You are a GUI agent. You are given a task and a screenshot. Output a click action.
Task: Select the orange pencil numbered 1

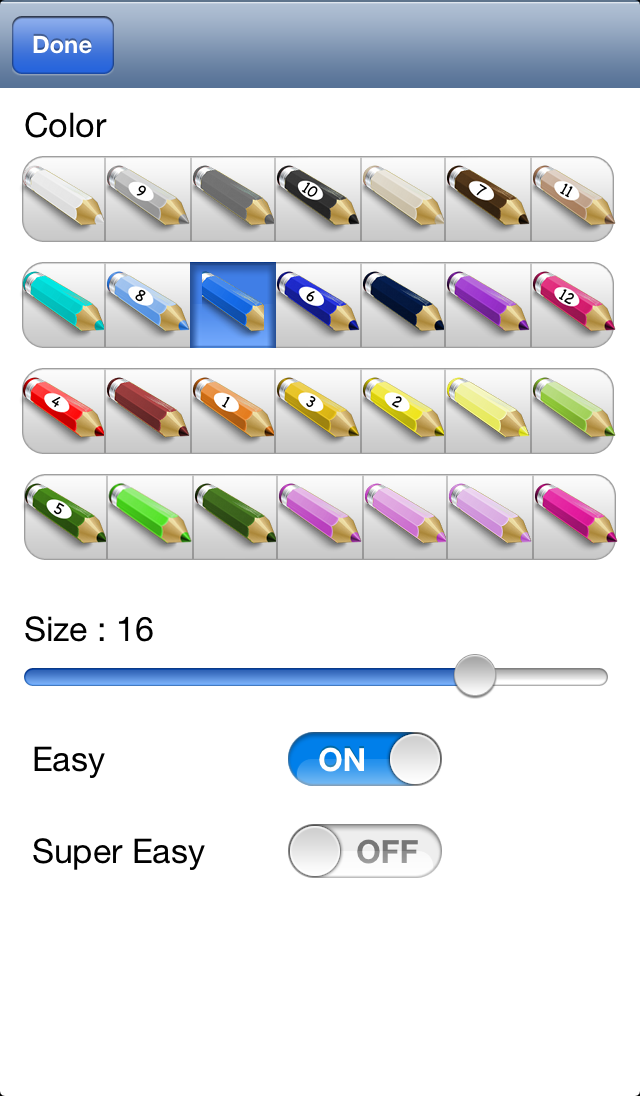click(233, 412)
